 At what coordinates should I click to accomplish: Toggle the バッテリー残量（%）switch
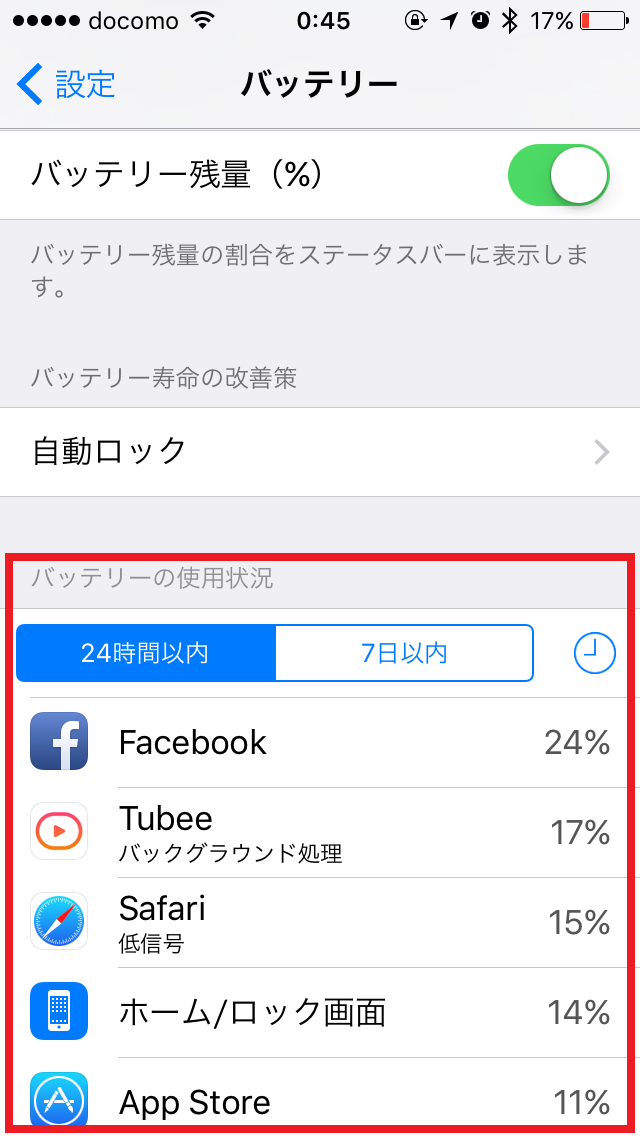(558, 175)
